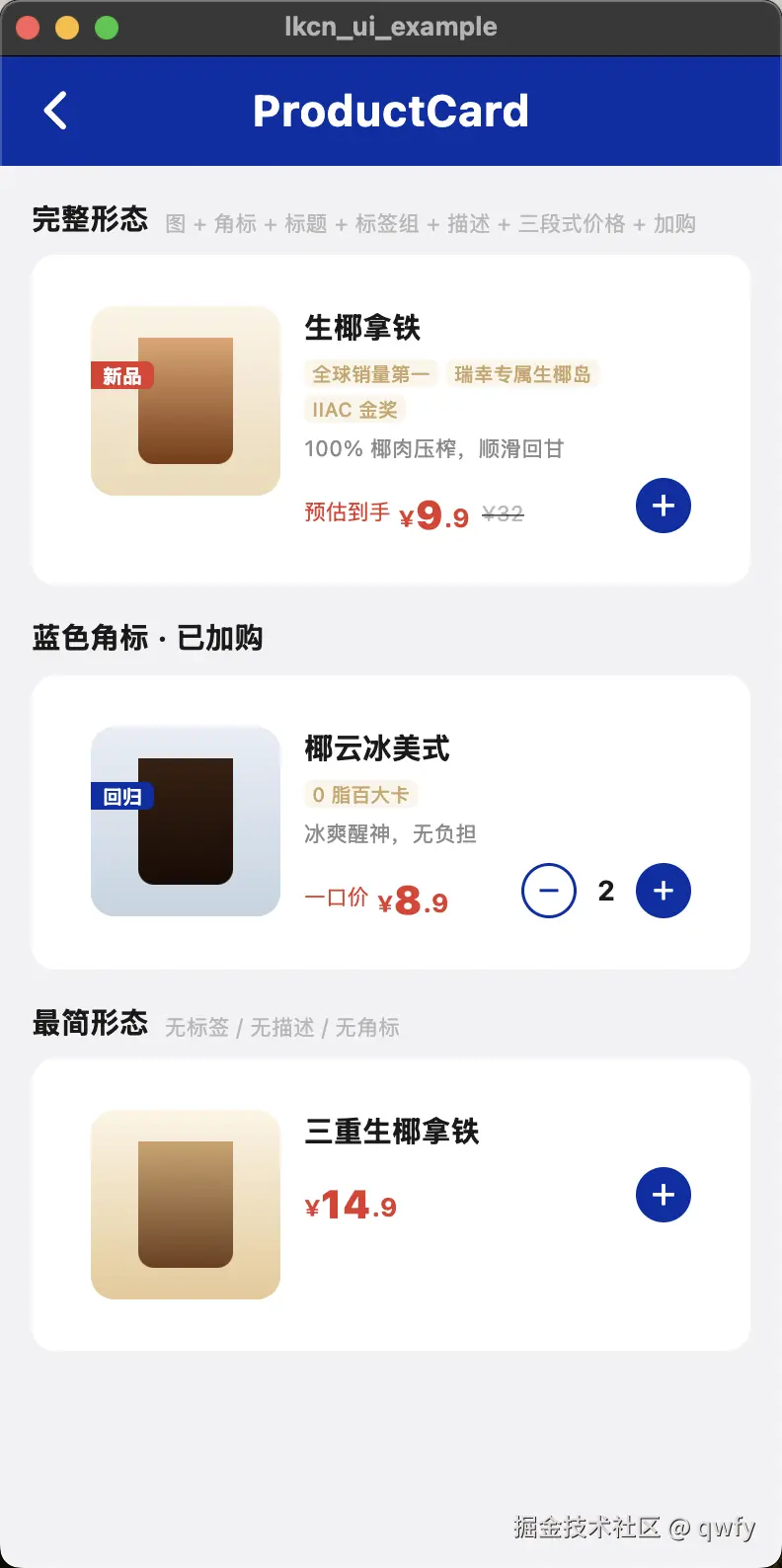Screen dimensions: 782x1568
Task: Tap the quantity number 2 for 椰云冰美式
Action: point(605,890)
